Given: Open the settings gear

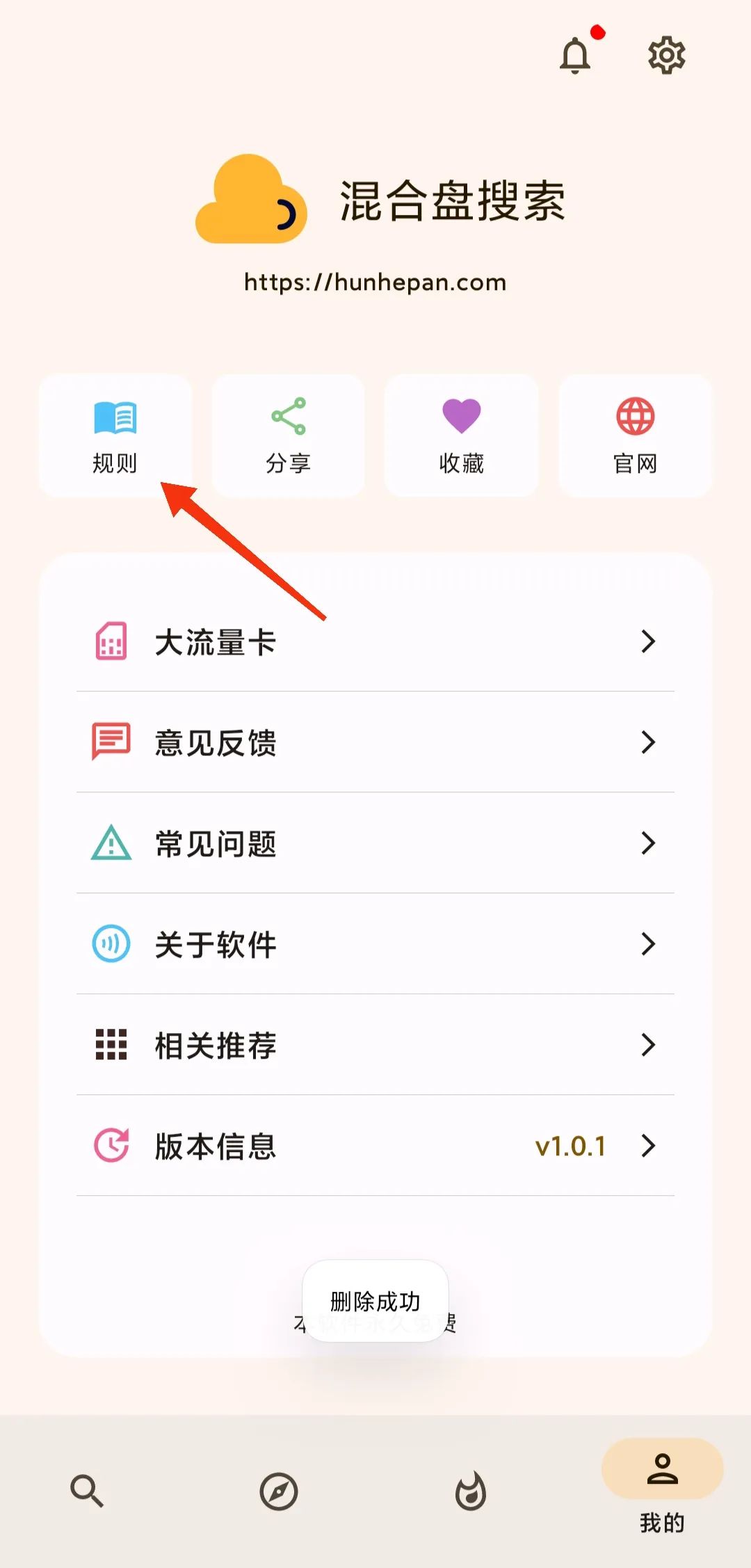Looking at the screenshot, I should pos(666,55).
